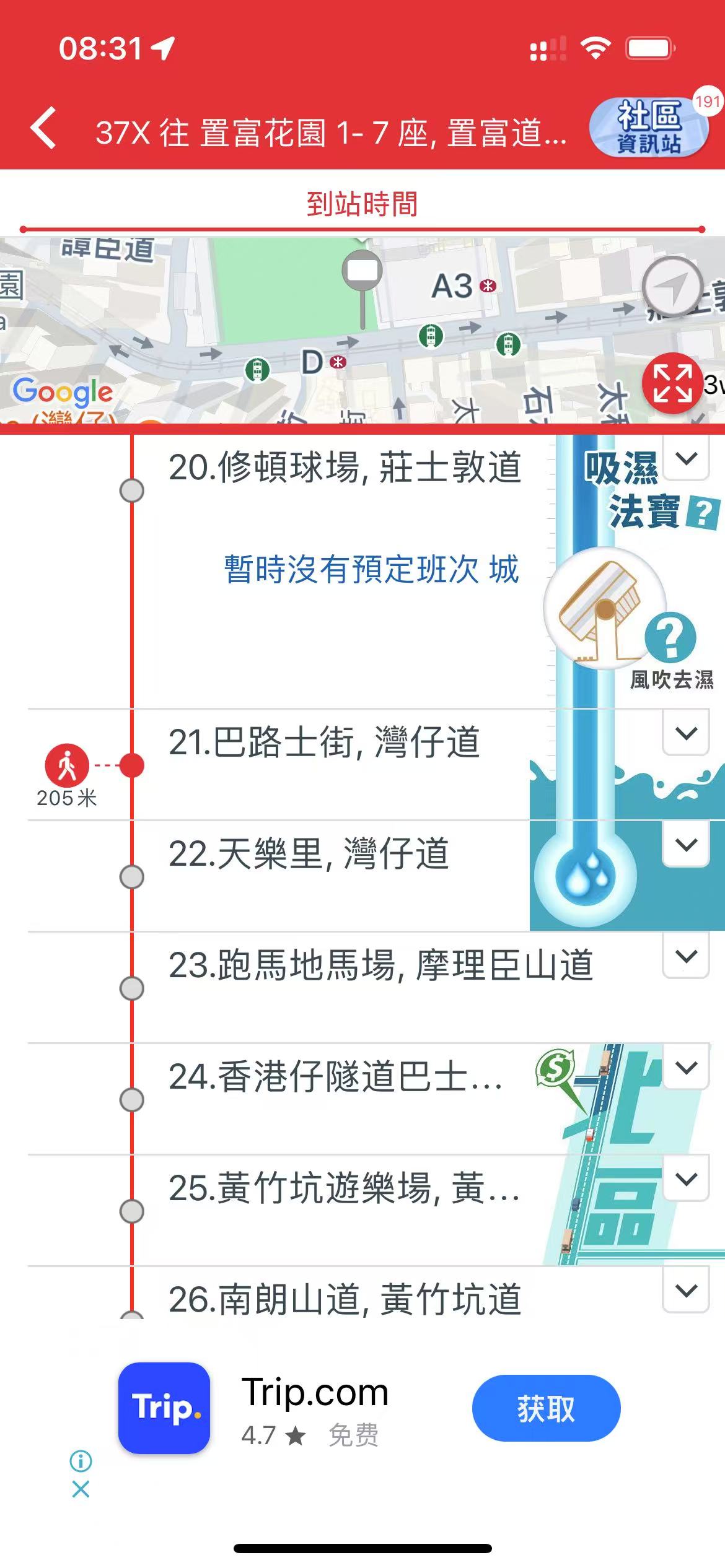Collapse stop 20 修頓球場, 莊士敦道 chevron
This screenshot has height=1568, width=725.
686,459
